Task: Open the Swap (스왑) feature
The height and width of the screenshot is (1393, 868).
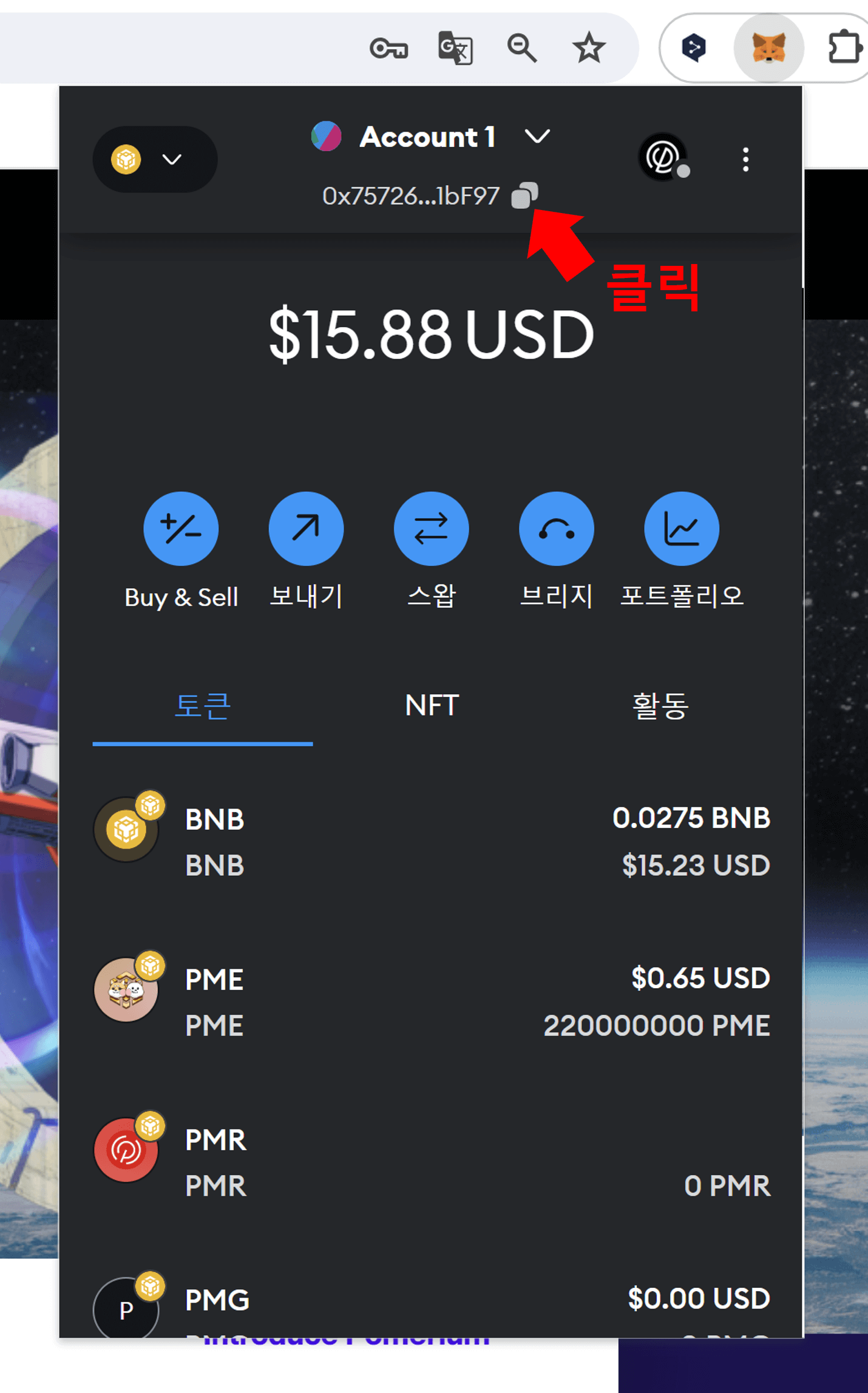Action: coord(432,528)
